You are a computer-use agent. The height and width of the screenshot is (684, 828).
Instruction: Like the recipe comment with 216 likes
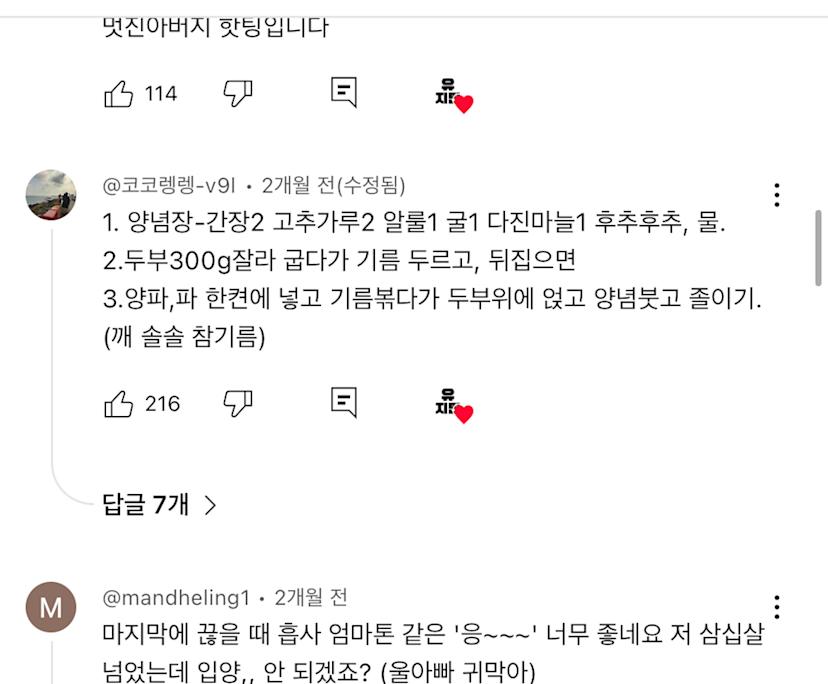pos(119,404)
